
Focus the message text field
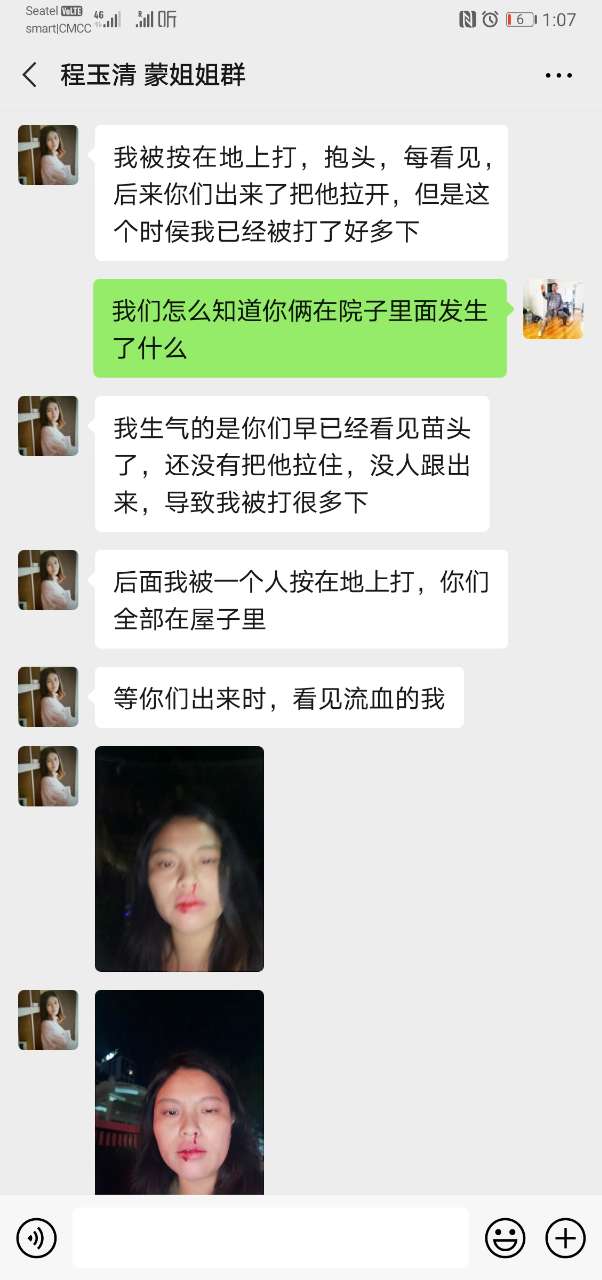(x=270, y=1238)
